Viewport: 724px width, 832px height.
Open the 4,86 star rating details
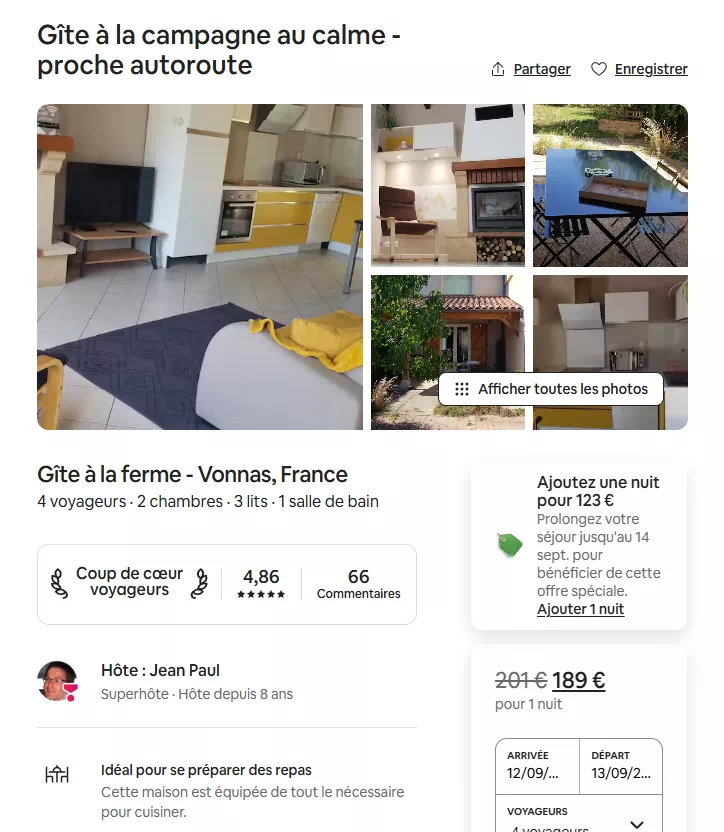pyautogui.click(x=261, y=584)
